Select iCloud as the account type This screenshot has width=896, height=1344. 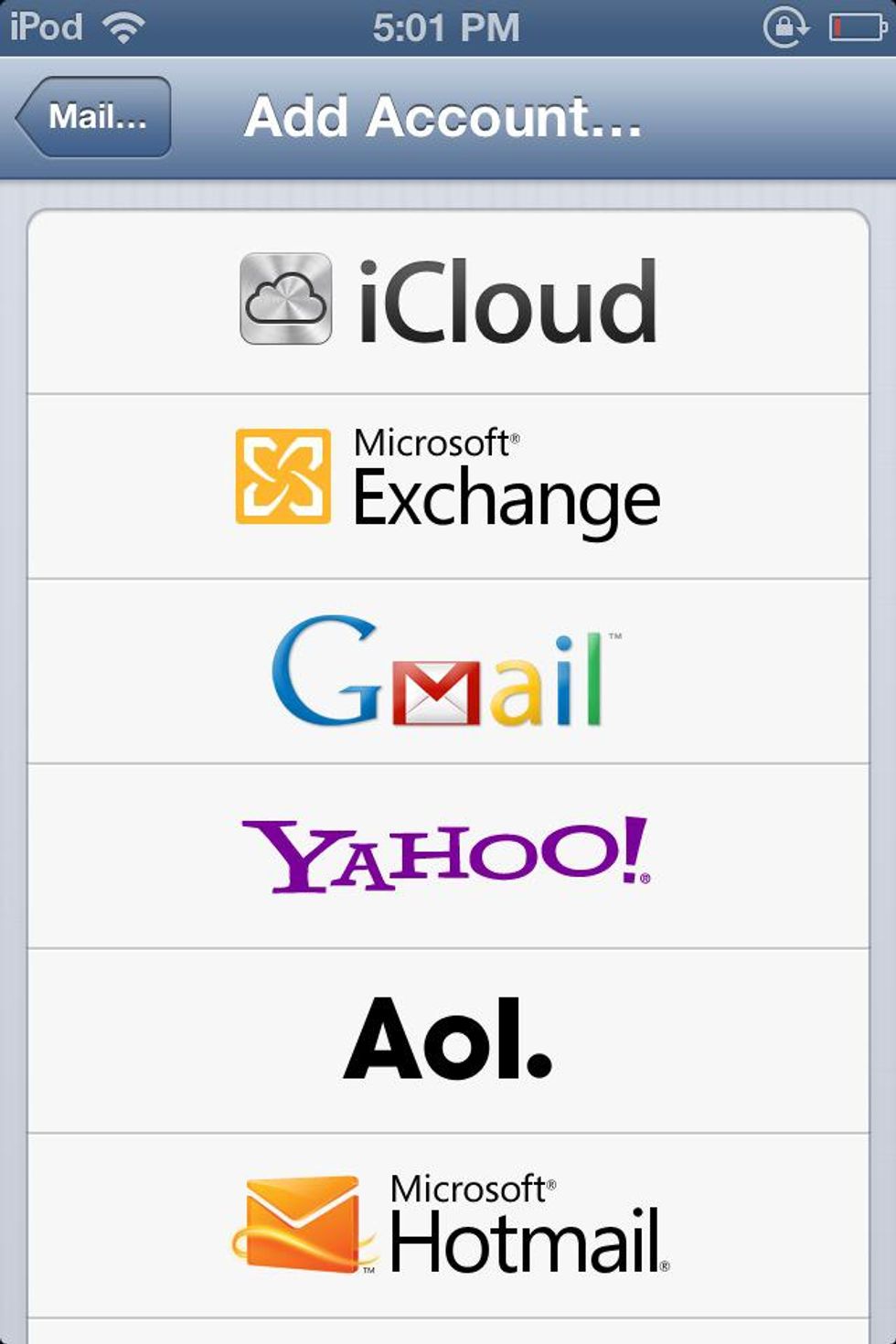[448, 302]
